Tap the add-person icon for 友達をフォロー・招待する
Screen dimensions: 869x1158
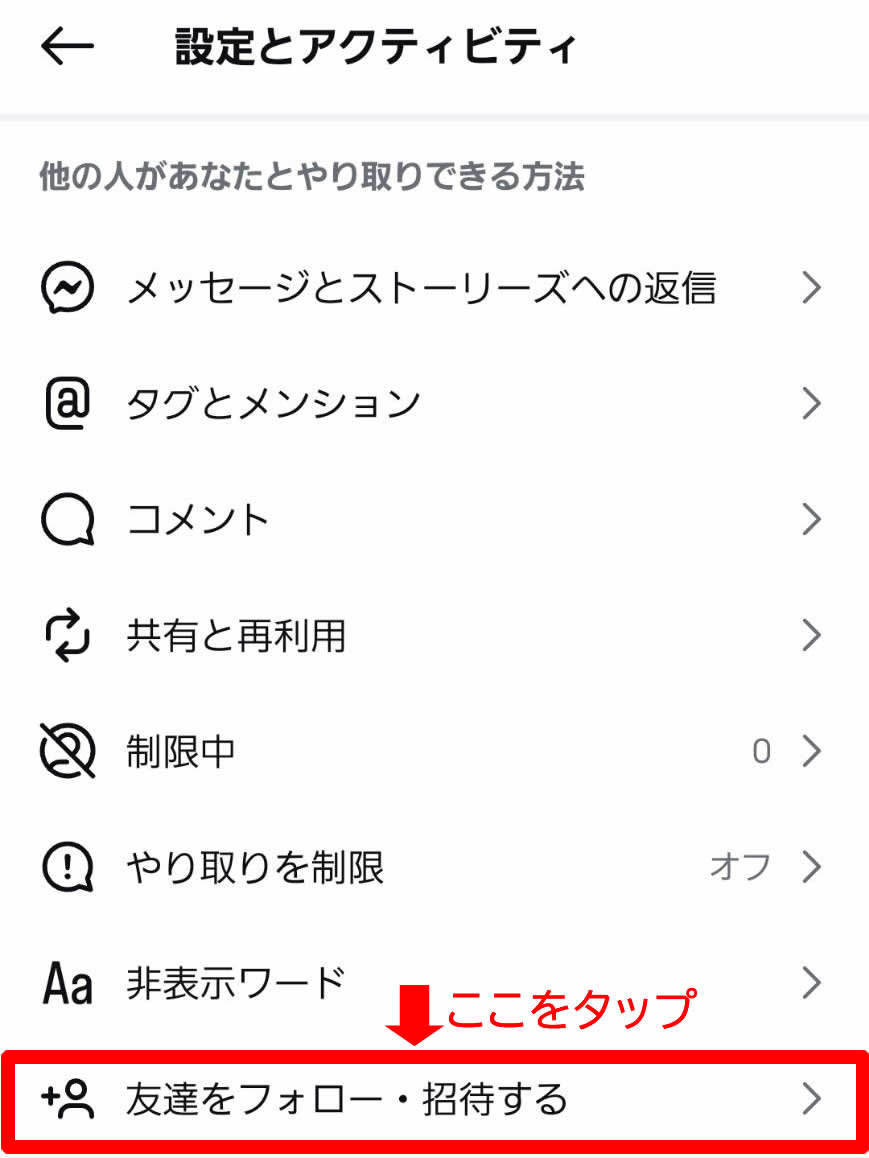click(68, 1100)
